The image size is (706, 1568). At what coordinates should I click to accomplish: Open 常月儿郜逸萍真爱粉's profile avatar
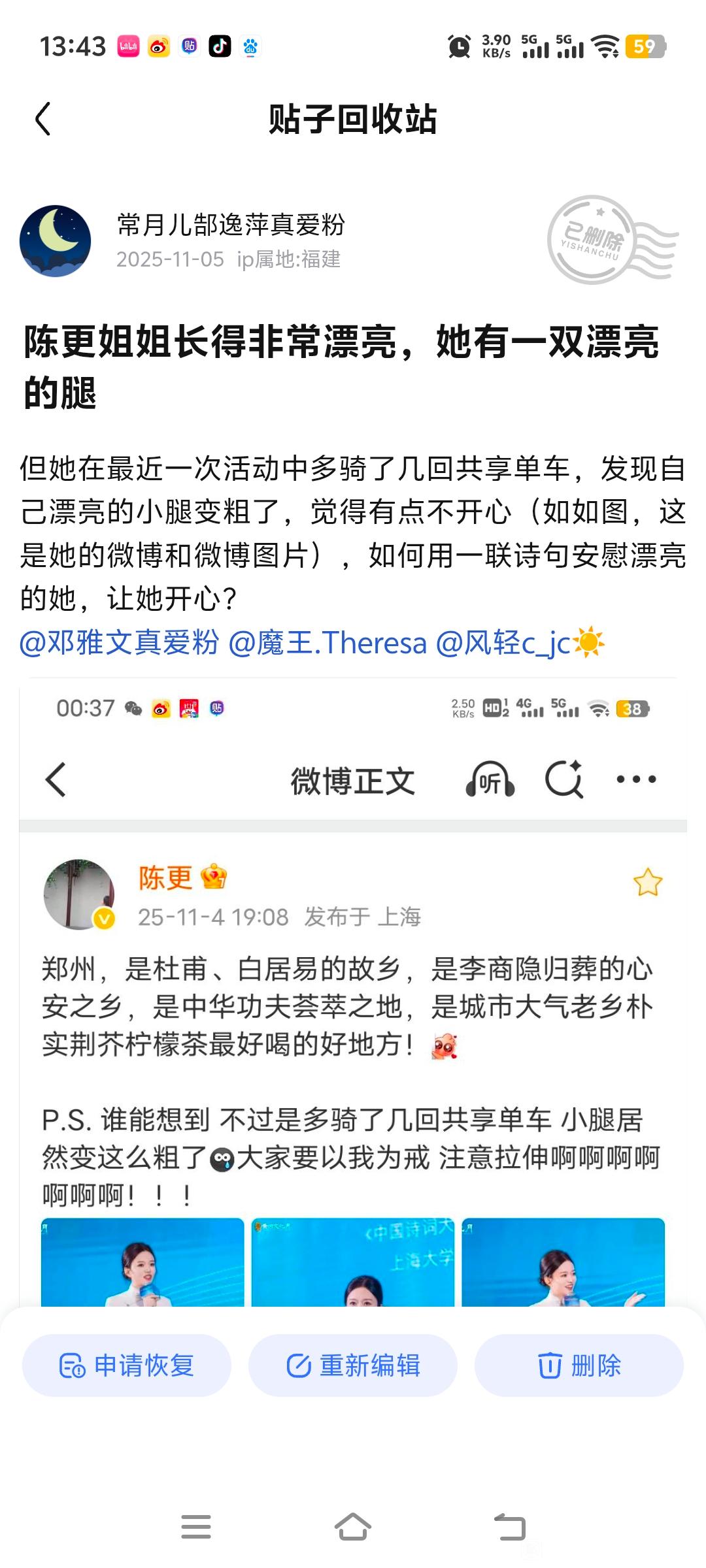pyautogui.click(x=56, y=240)
